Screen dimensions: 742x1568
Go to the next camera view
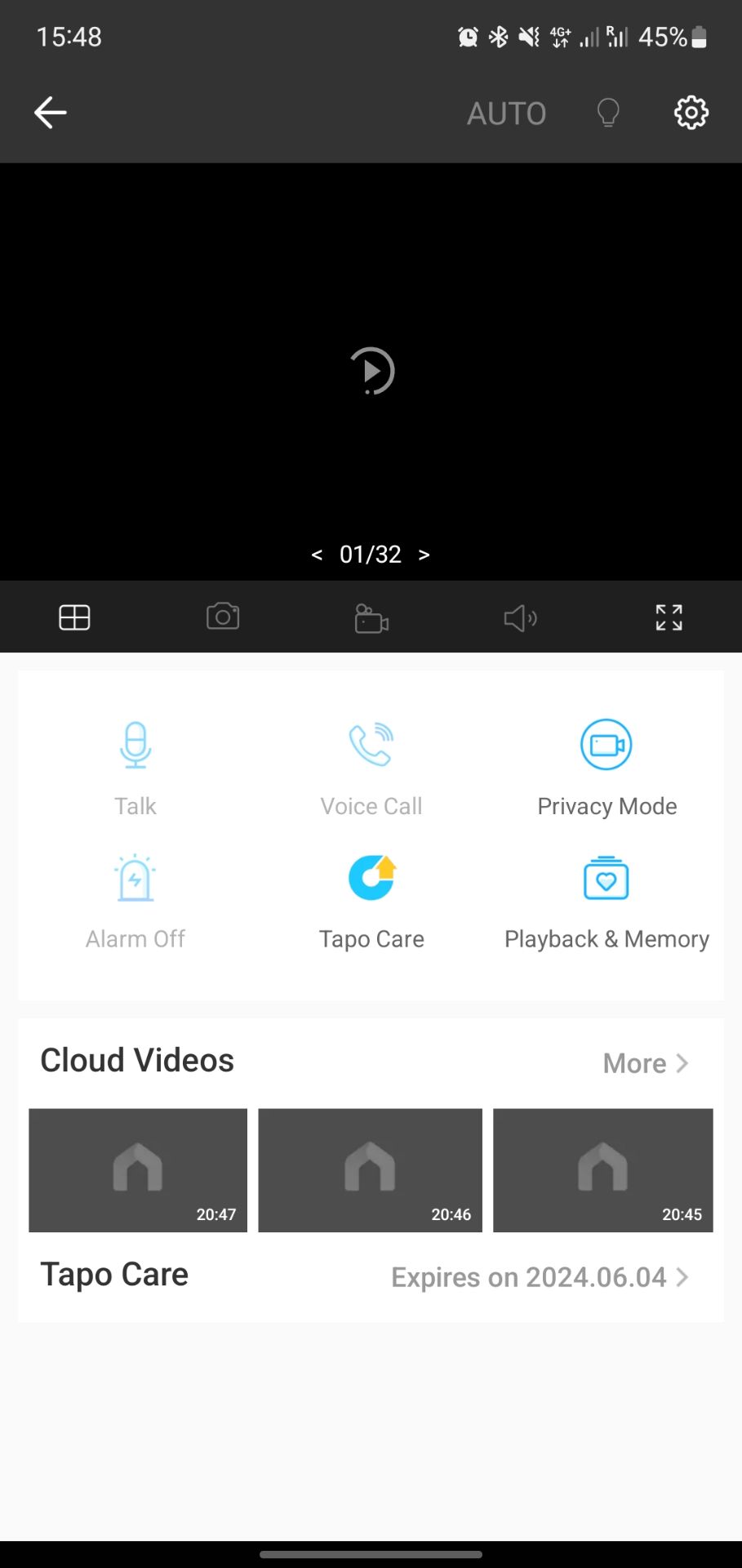(x=424, y=555)
